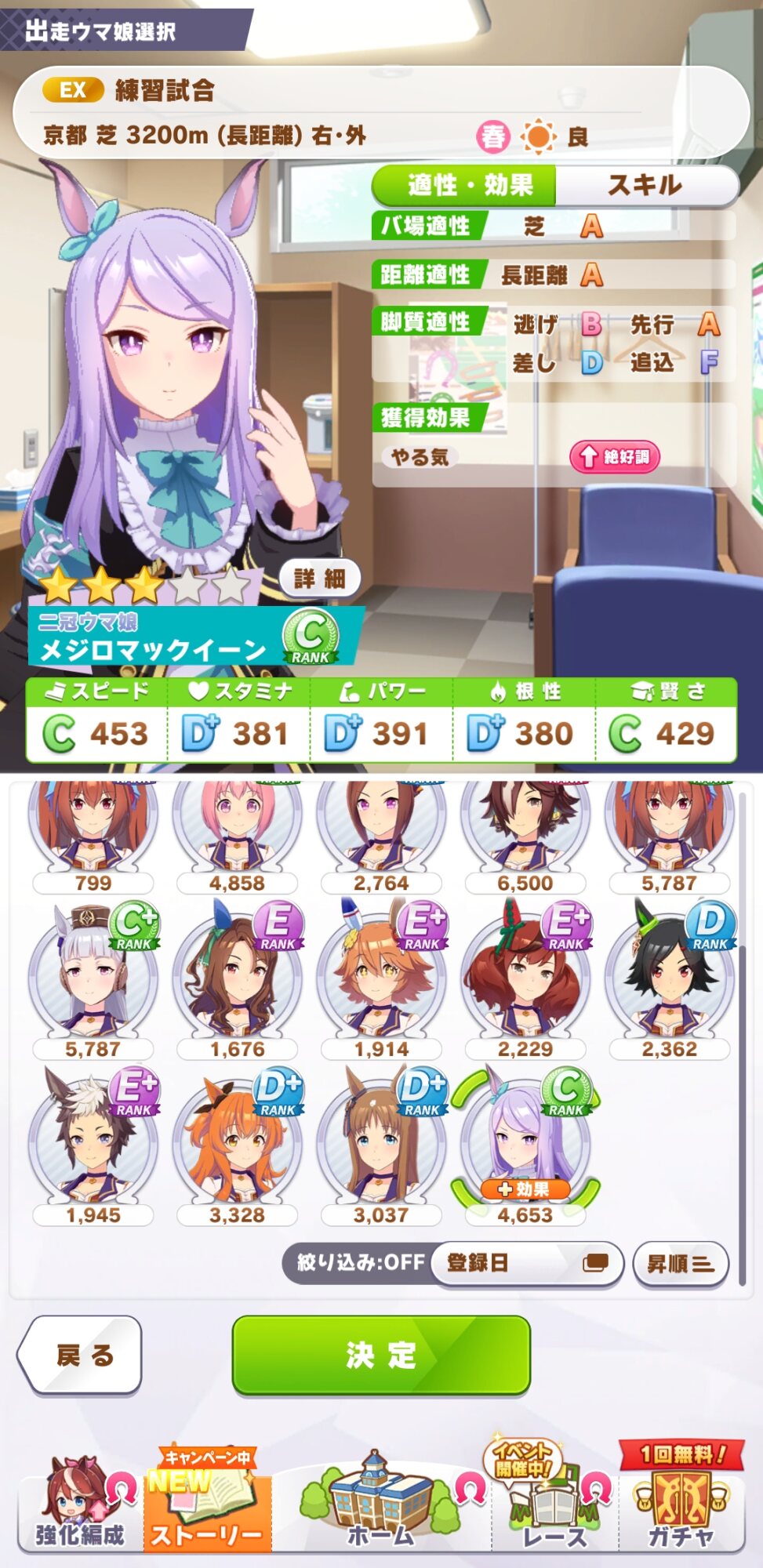Image resolution: width=763 pixels, height=1568 pixels.
Task: Toggle the 昇順 sort order
Action: tap(680, 1263)
